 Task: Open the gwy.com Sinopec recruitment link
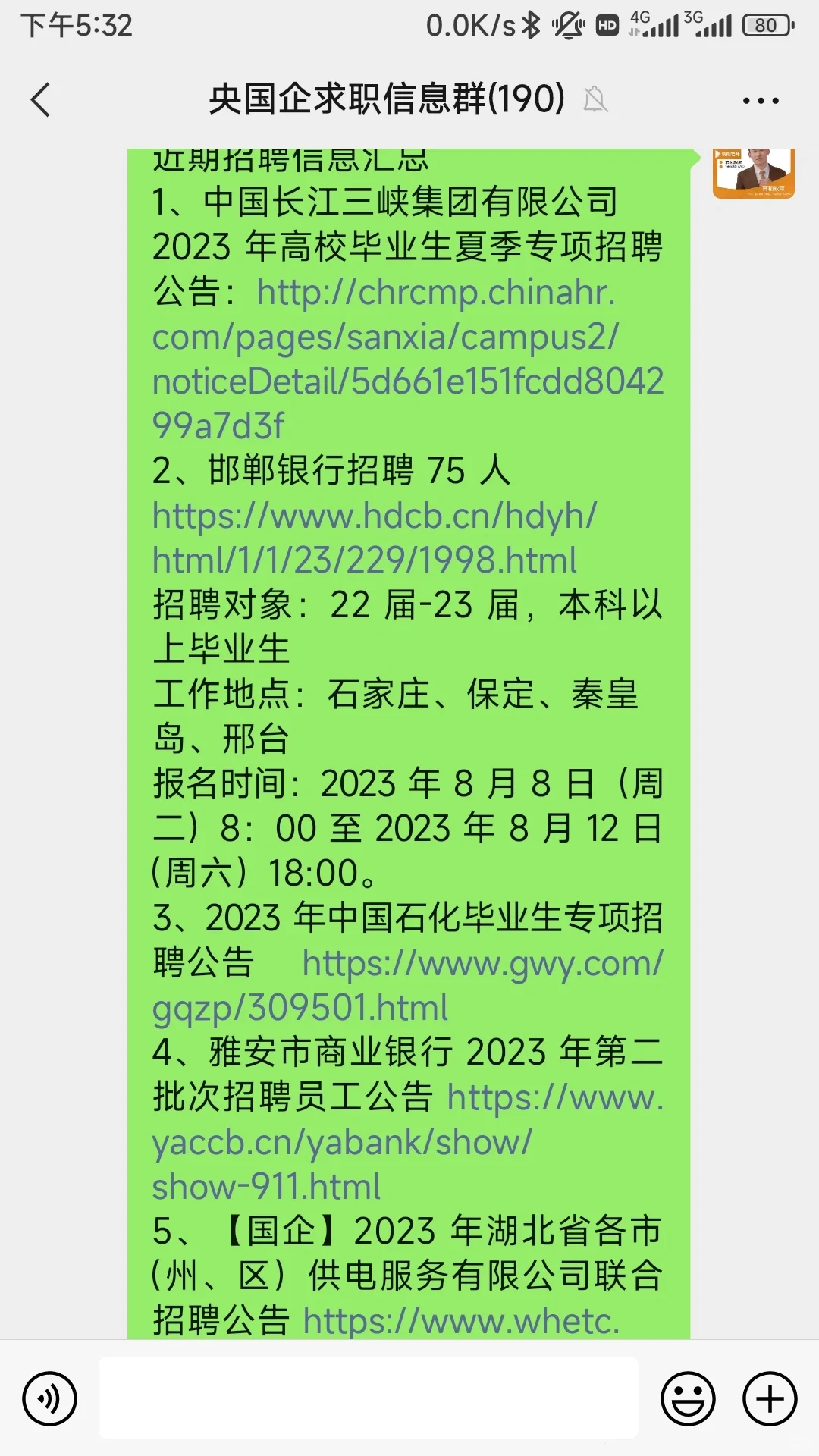[408, 985]
